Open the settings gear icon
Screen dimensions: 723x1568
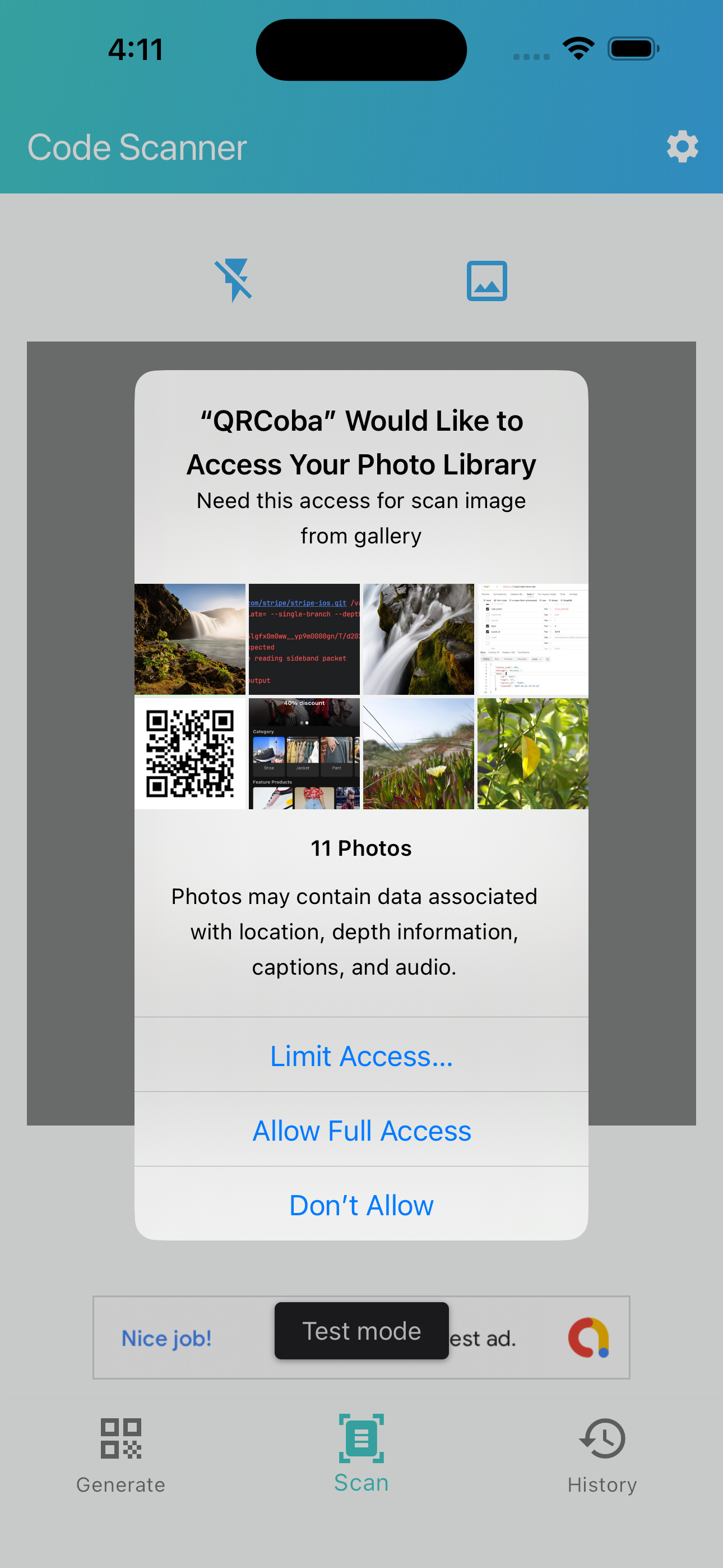click(x=681, y=146)
